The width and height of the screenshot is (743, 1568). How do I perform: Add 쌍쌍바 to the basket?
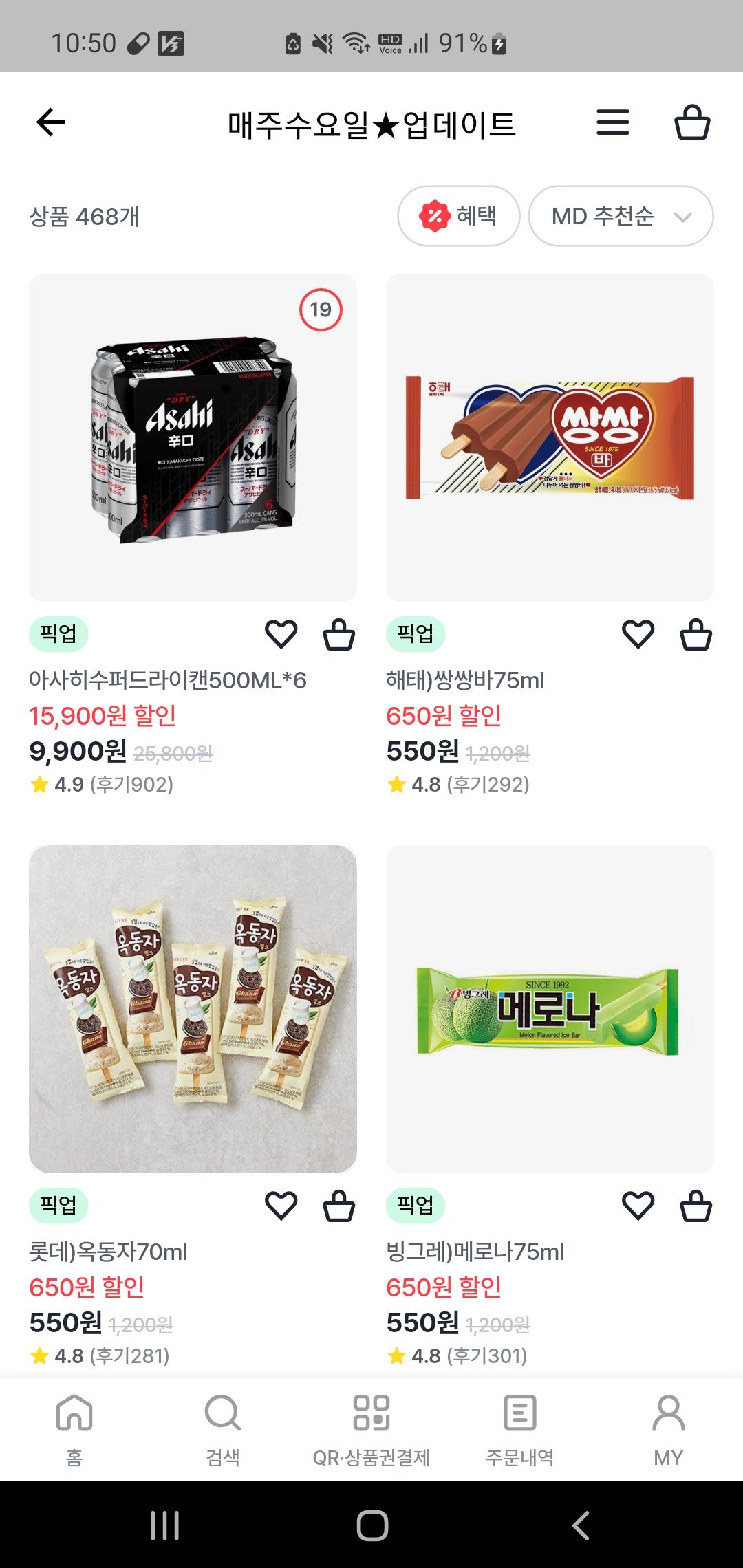click(x=696, y=634)
